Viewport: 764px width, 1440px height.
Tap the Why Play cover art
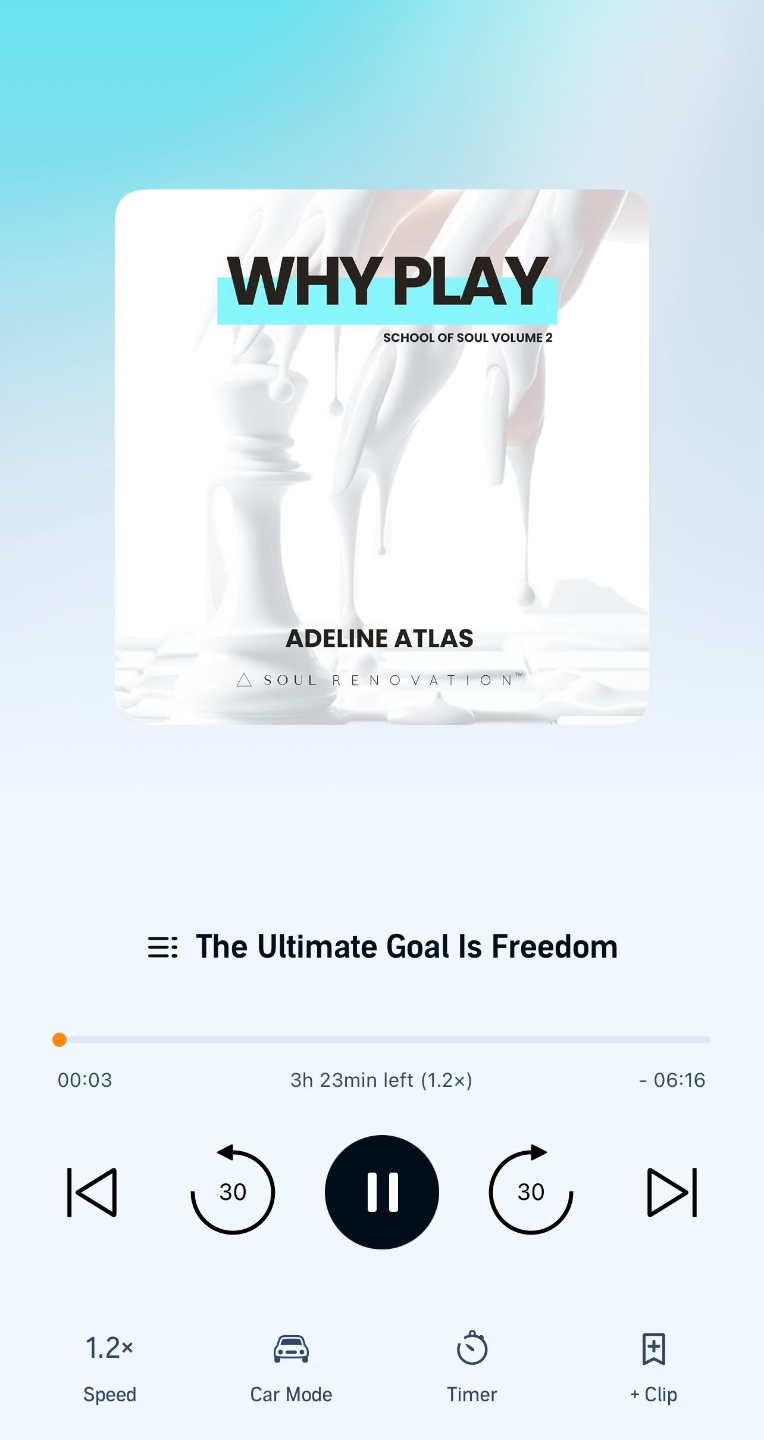pyautogui.click(x=382, y=456)
